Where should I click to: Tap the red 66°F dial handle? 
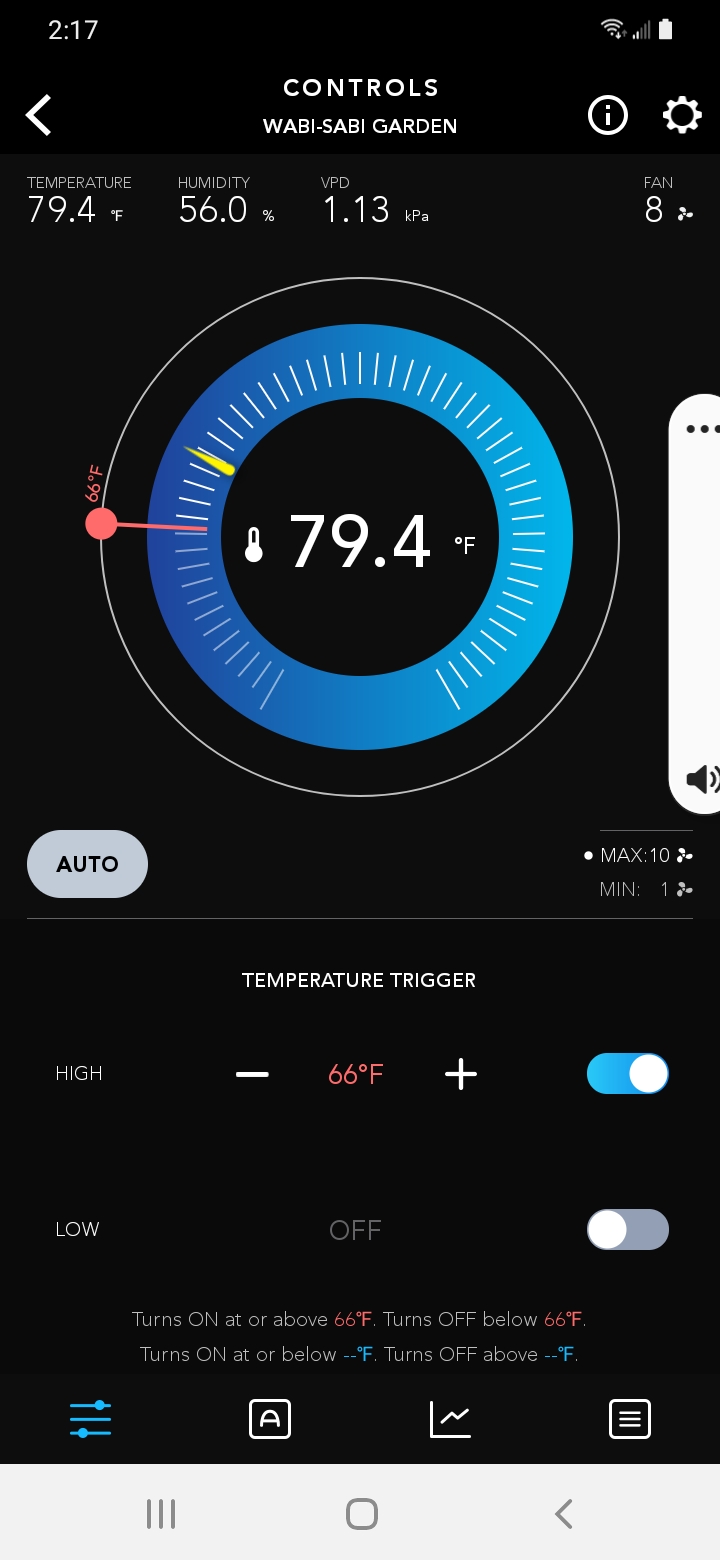[x=101, y=523]
